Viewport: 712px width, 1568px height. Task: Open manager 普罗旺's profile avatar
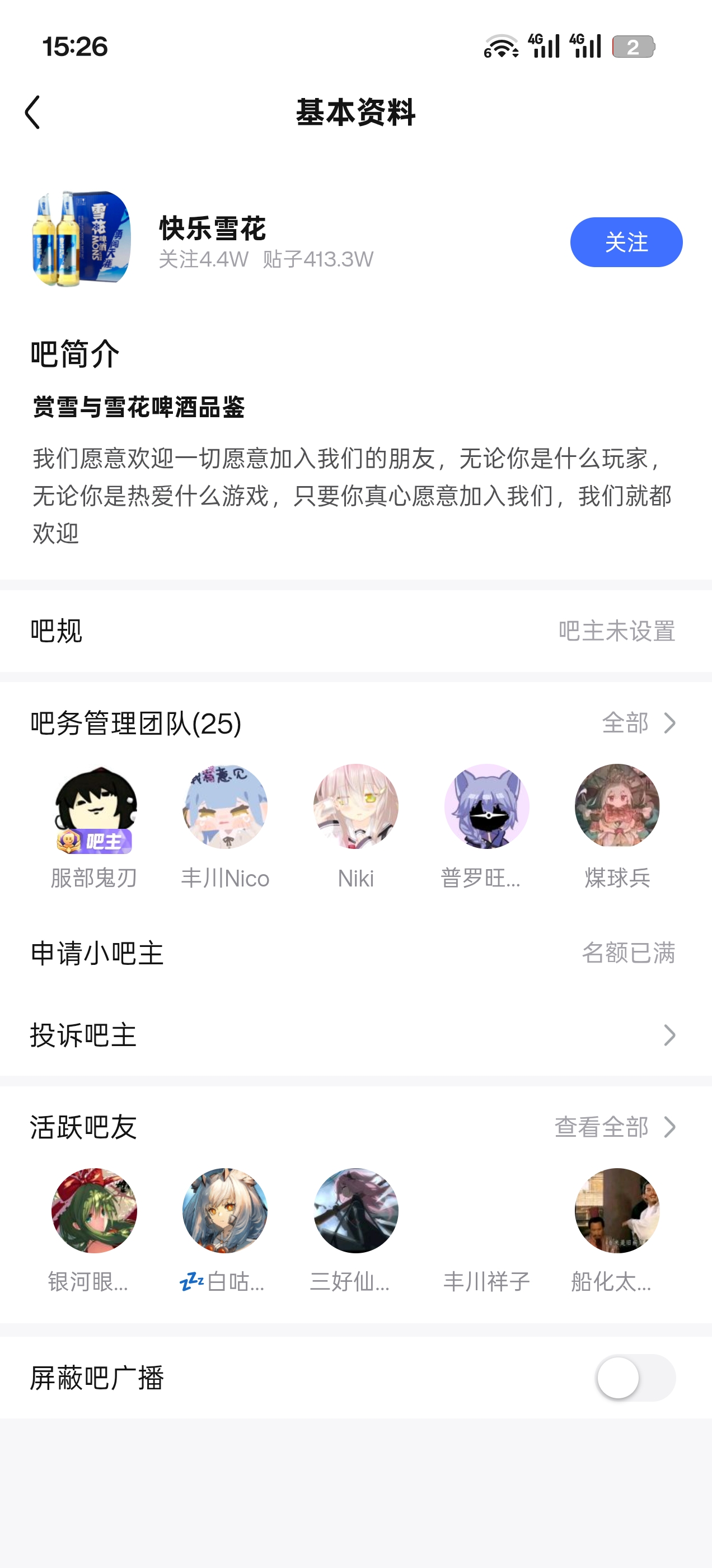(x=486, y=806)
